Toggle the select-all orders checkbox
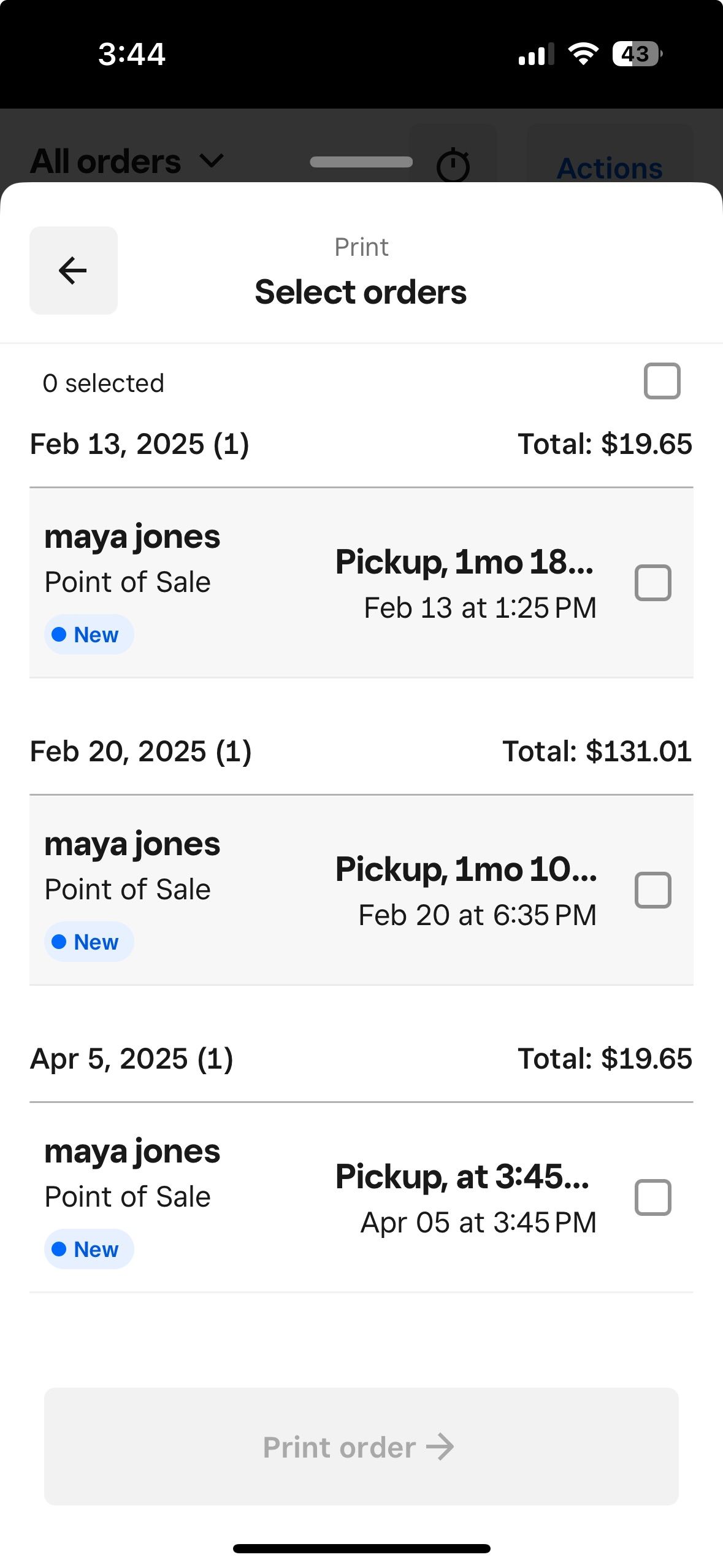723x1568 pixels. click(662, 382)
